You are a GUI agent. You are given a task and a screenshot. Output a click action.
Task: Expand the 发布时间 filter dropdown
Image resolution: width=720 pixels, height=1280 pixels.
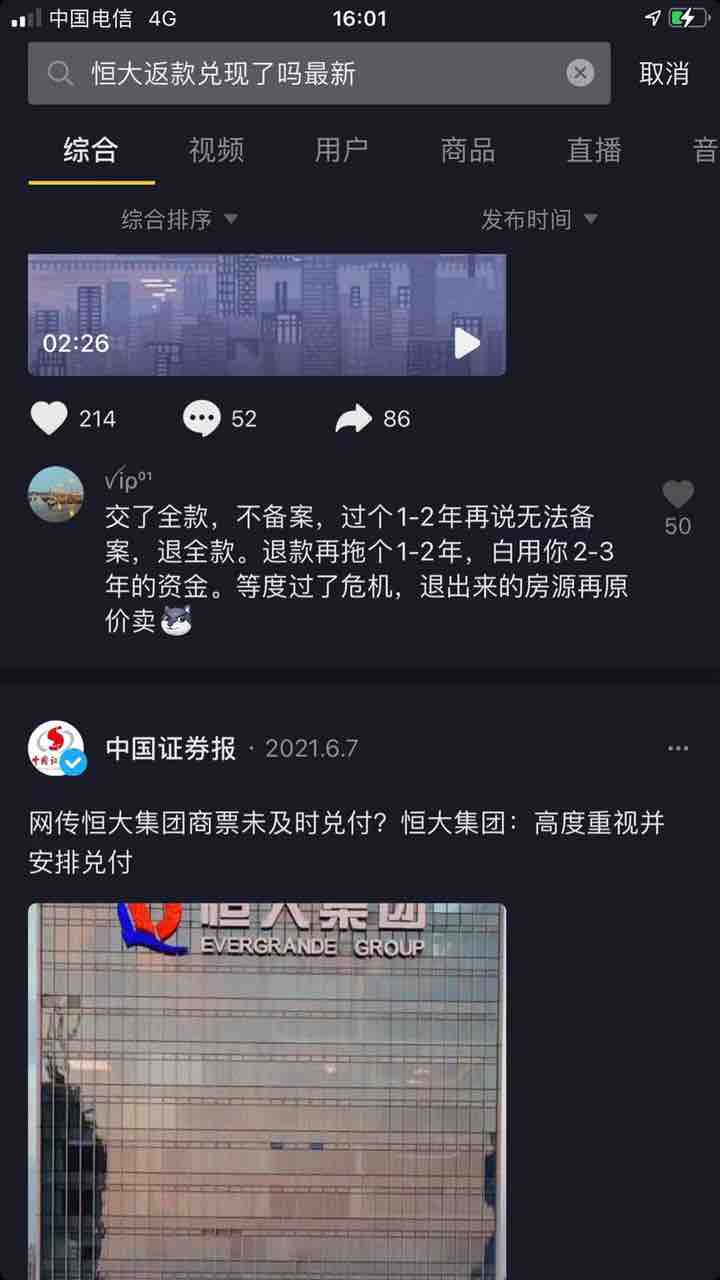coord(539,219)
